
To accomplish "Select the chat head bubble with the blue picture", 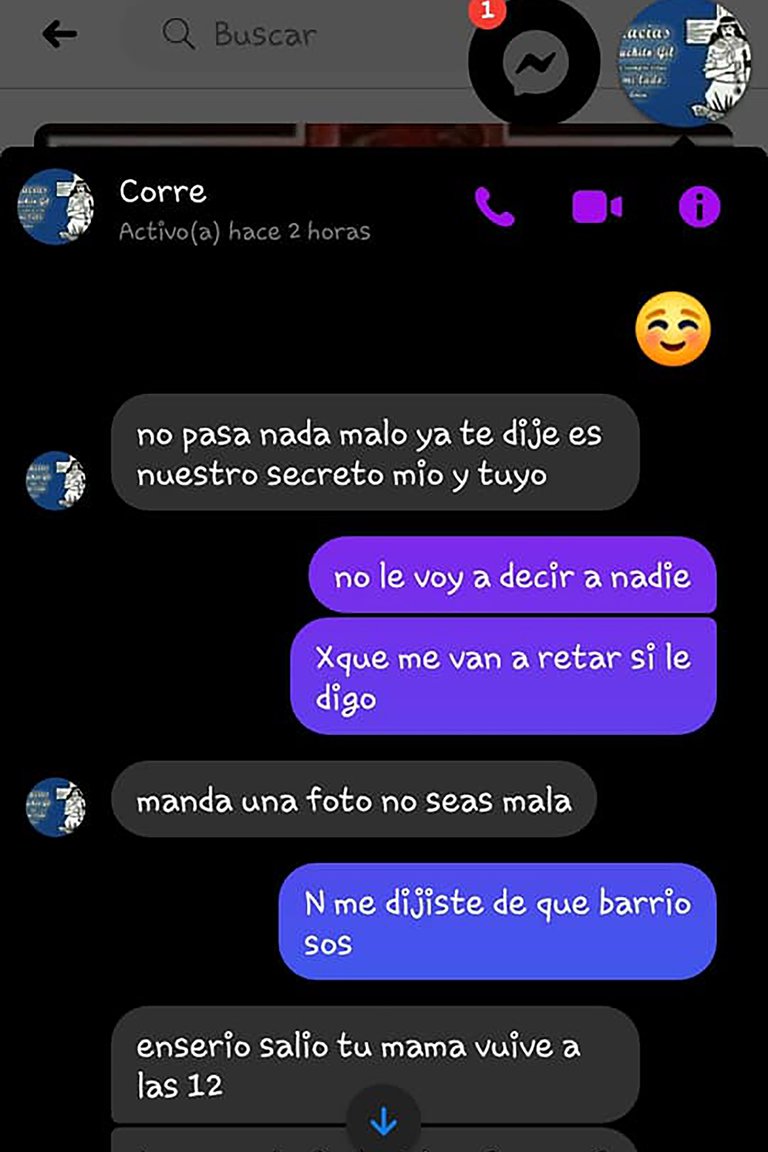I will point(684,62).
